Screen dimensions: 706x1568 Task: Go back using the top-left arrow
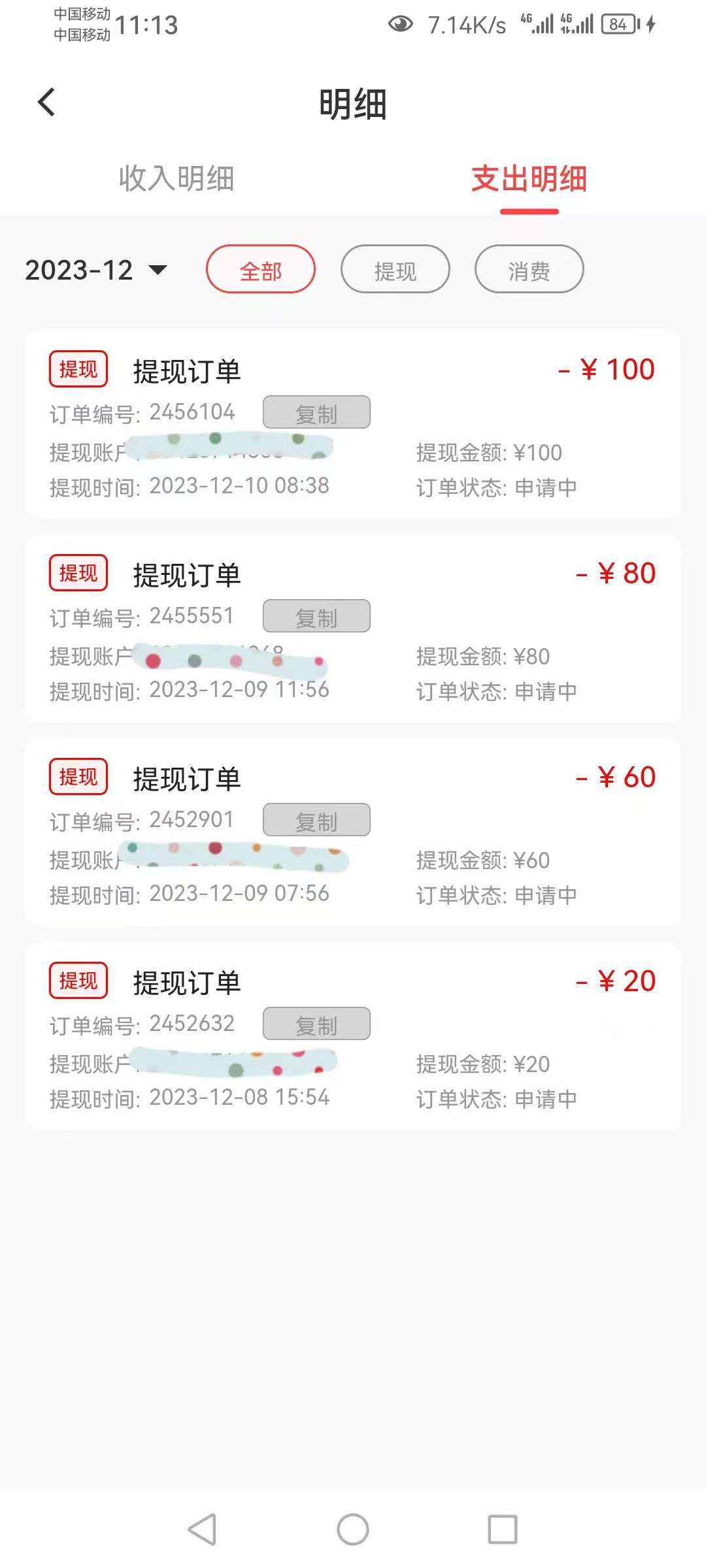tap(46, 103)
